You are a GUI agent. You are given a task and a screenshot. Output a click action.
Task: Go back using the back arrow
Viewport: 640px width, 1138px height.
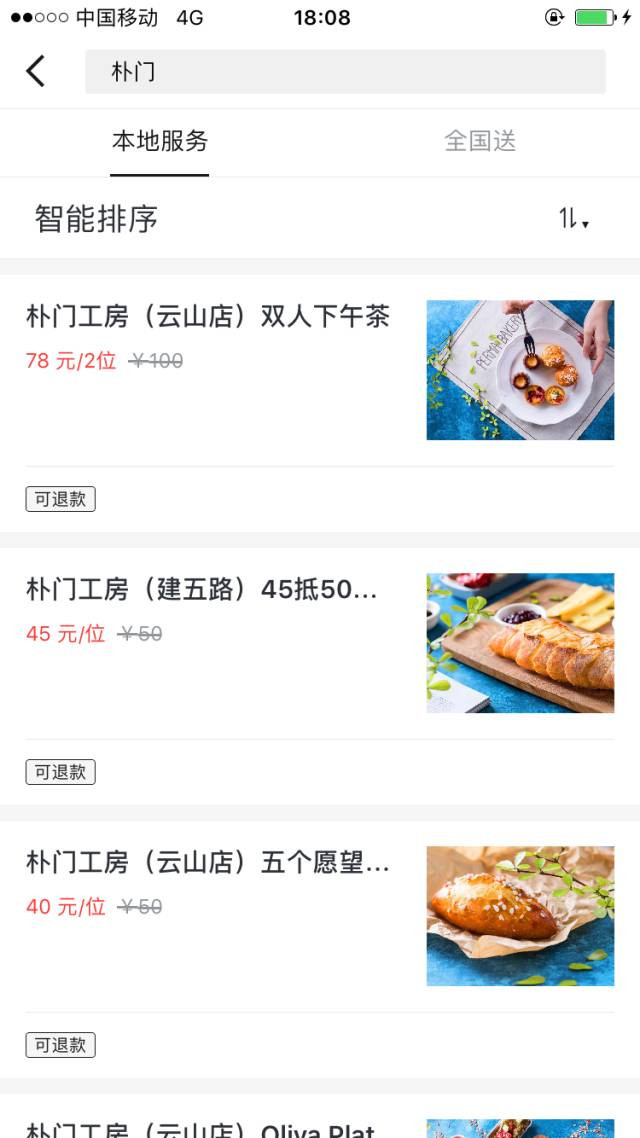click(x=36, y=71)
